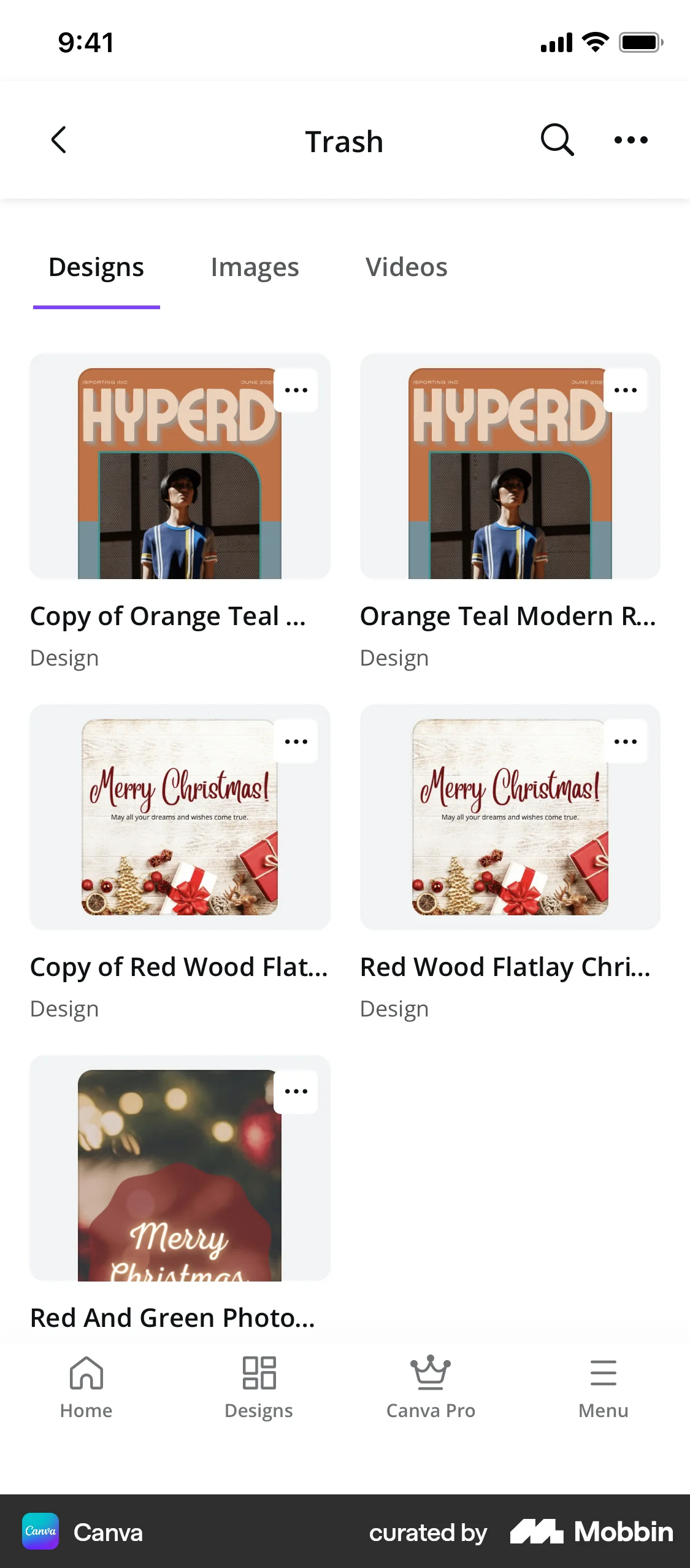Open options for Red Wood Flatlay Chri... design
This screenshot has height=1568, width=690.
tap(626, 740)
